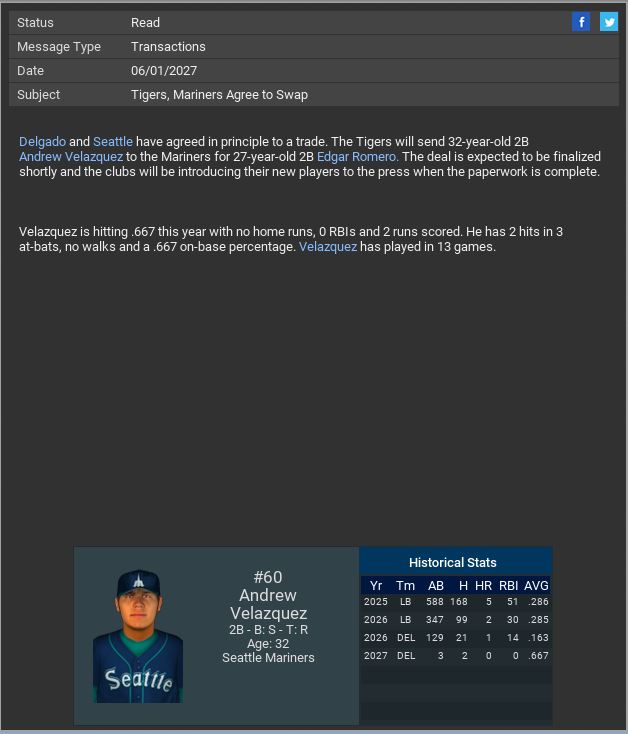Share this message on Facebook

pyautogui.click(x=581, y=22)
